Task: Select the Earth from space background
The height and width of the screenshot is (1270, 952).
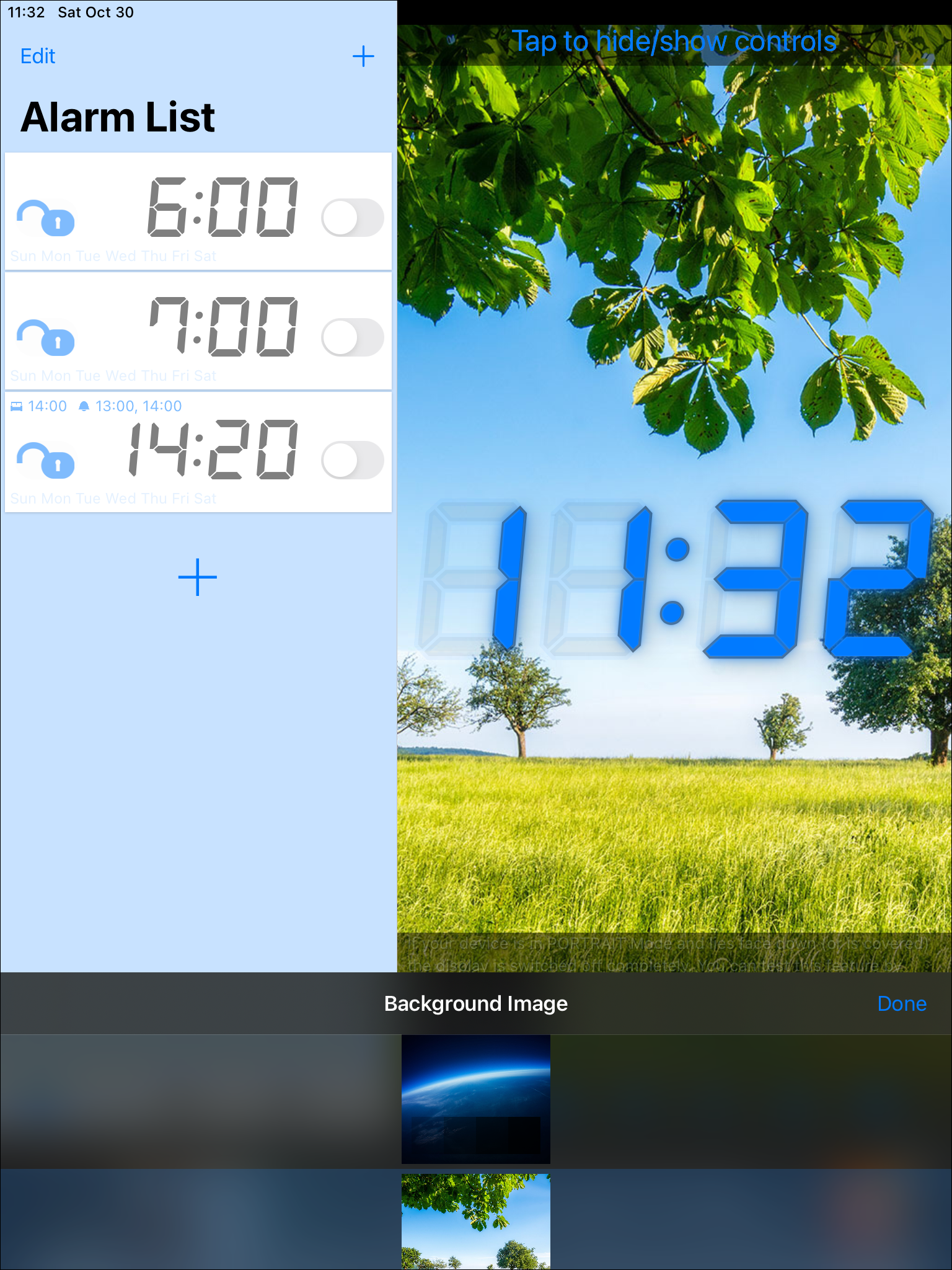Action: [476, 1099]
